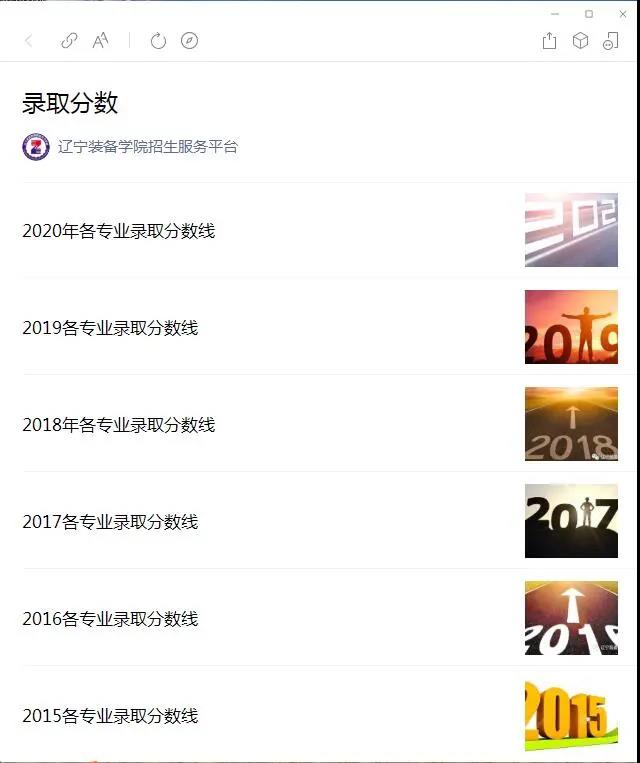Image resolution: width=640 pixels, height=763 pixels.
Task: Go back using the toolbar arrow
Action: (x=29, y=41)
